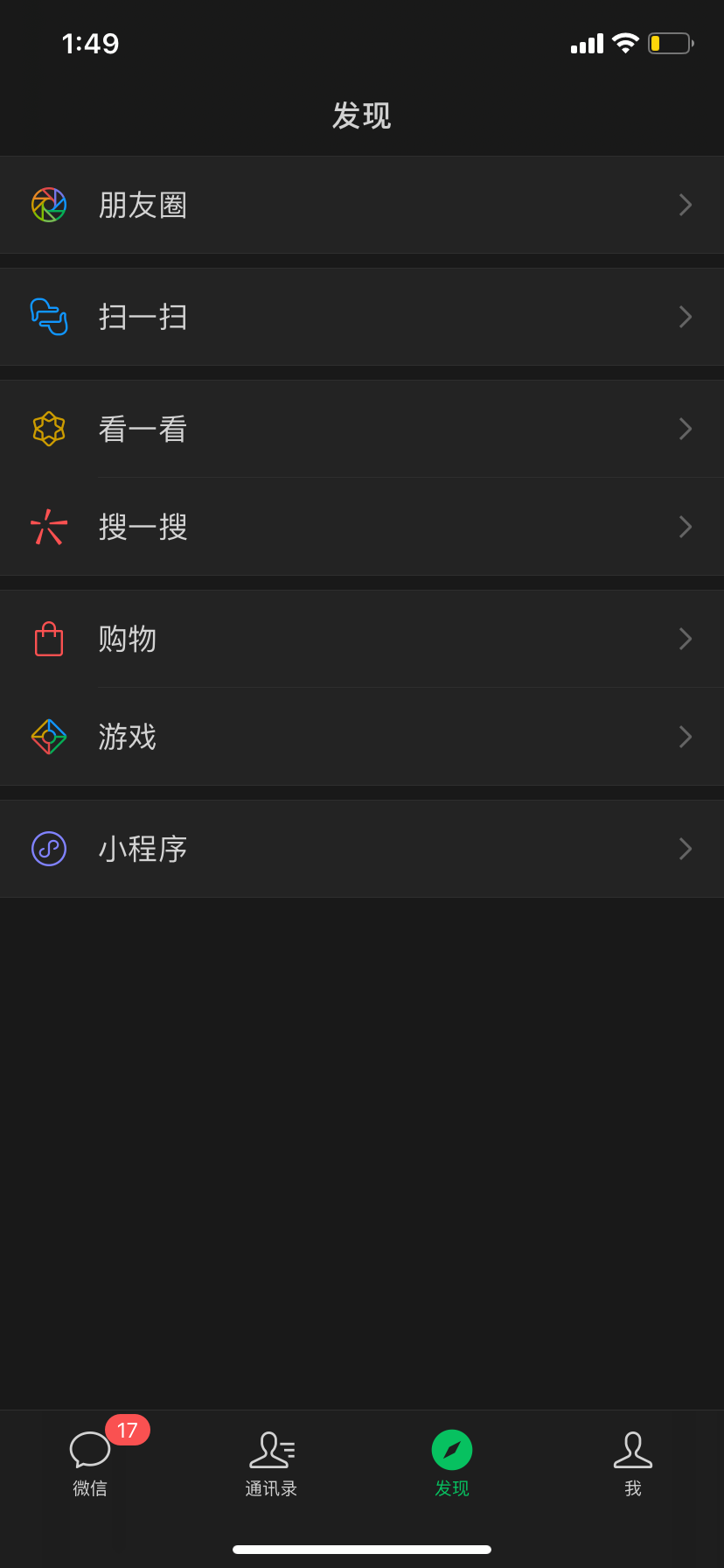The image size is (724, 1568).
Task: Switch to the 微信 chats tab
Action: tap(90, 1463)
